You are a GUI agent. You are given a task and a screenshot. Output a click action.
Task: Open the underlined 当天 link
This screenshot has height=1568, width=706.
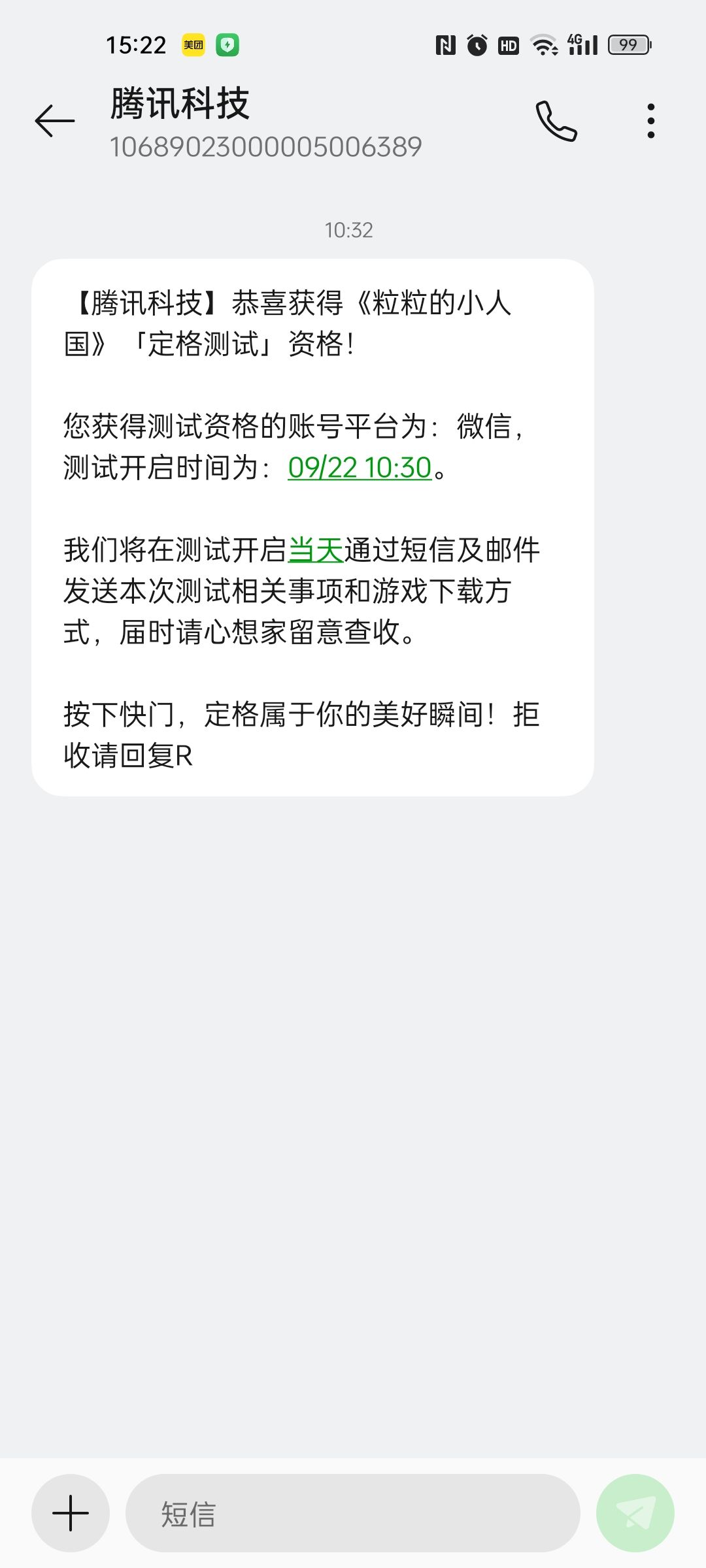(316, 550)
